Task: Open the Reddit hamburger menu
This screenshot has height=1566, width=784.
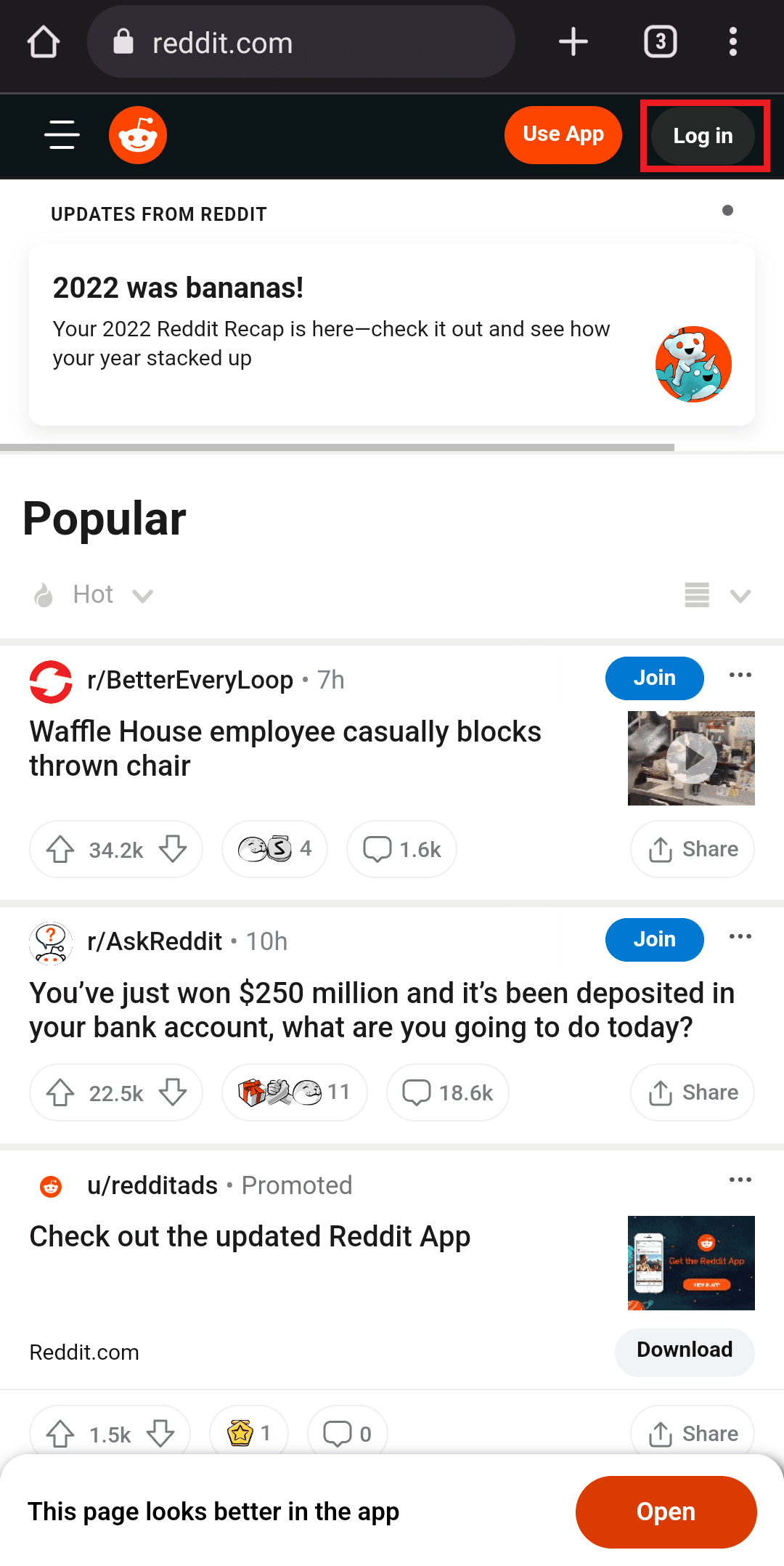Action: pos(62,135)
